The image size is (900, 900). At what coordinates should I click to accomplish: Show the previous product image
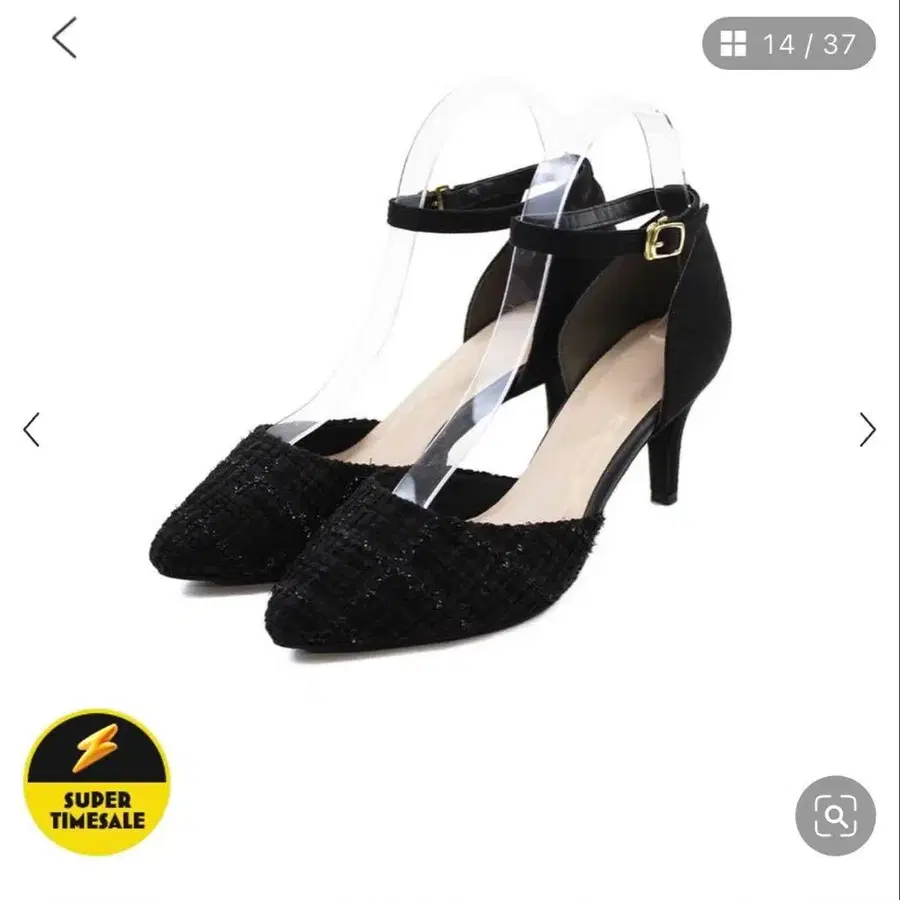(32, 429)
